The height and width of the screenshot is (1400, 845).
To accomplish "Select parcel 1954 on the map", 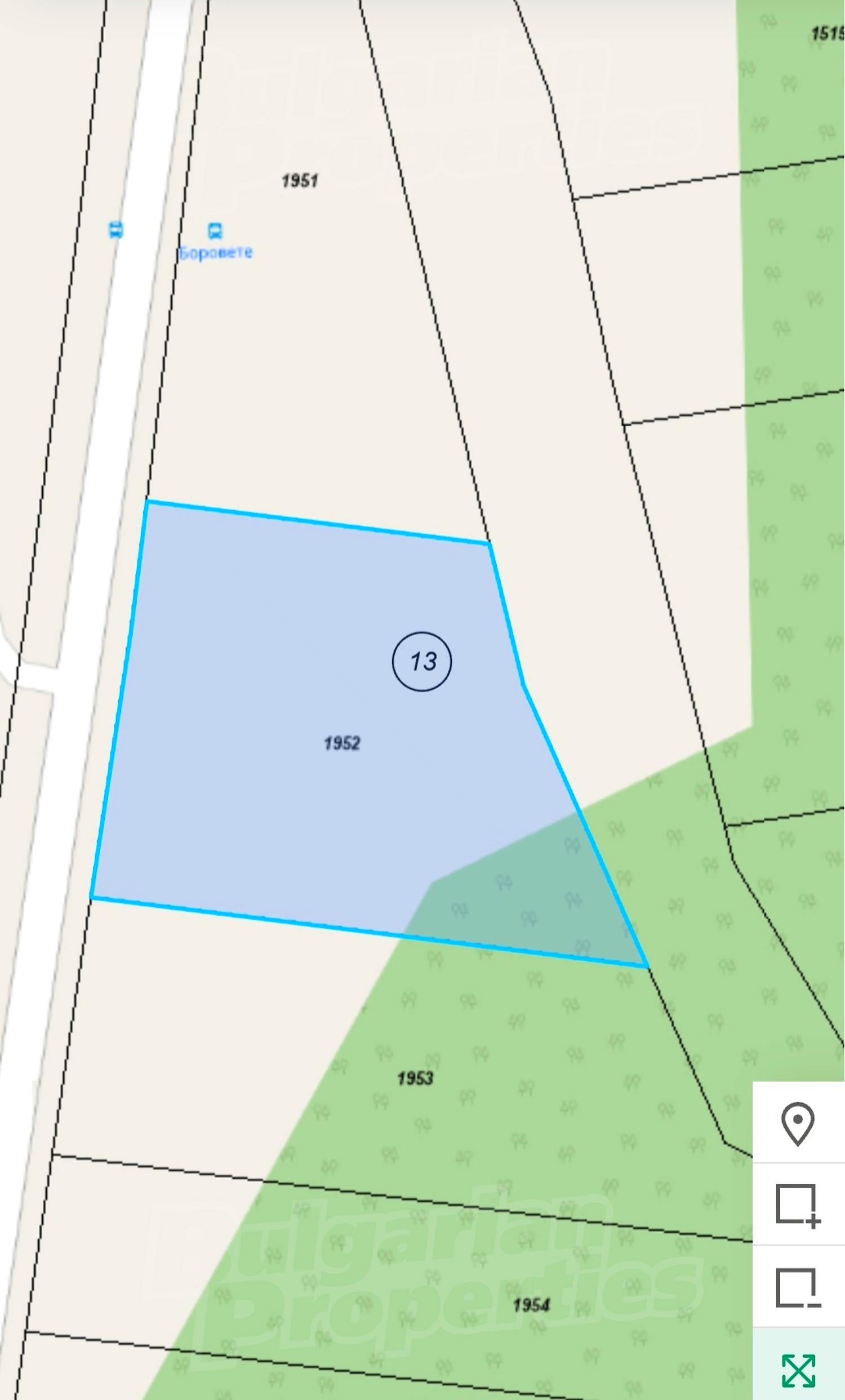I will (x=531, y=1304).
